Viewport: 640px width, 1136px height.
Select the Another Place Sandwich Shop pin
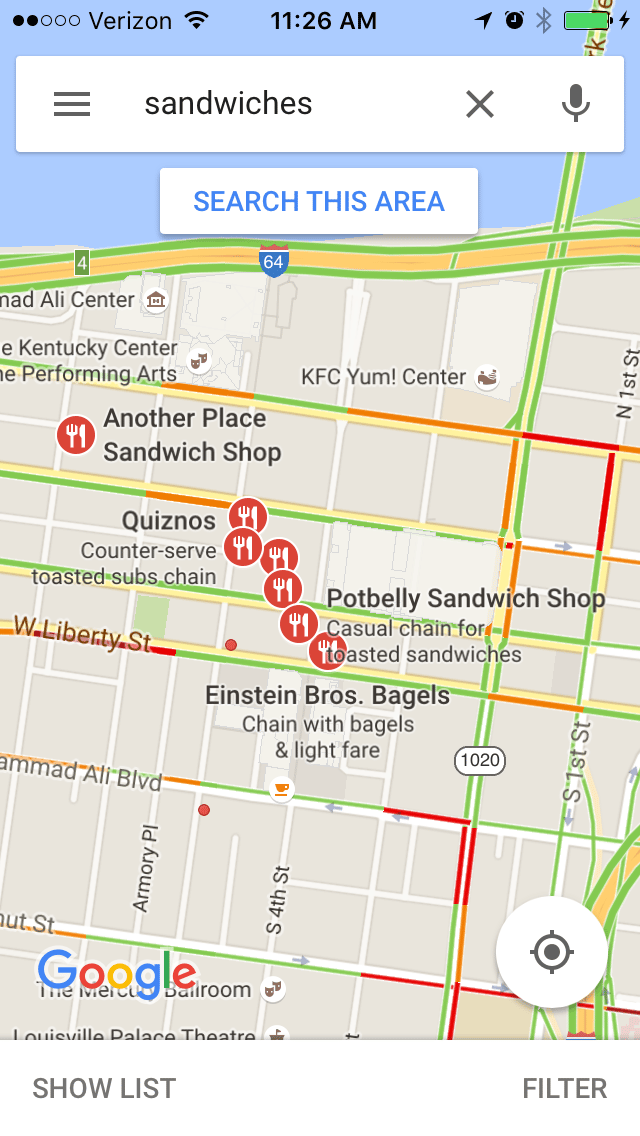(x=75, y=435)
